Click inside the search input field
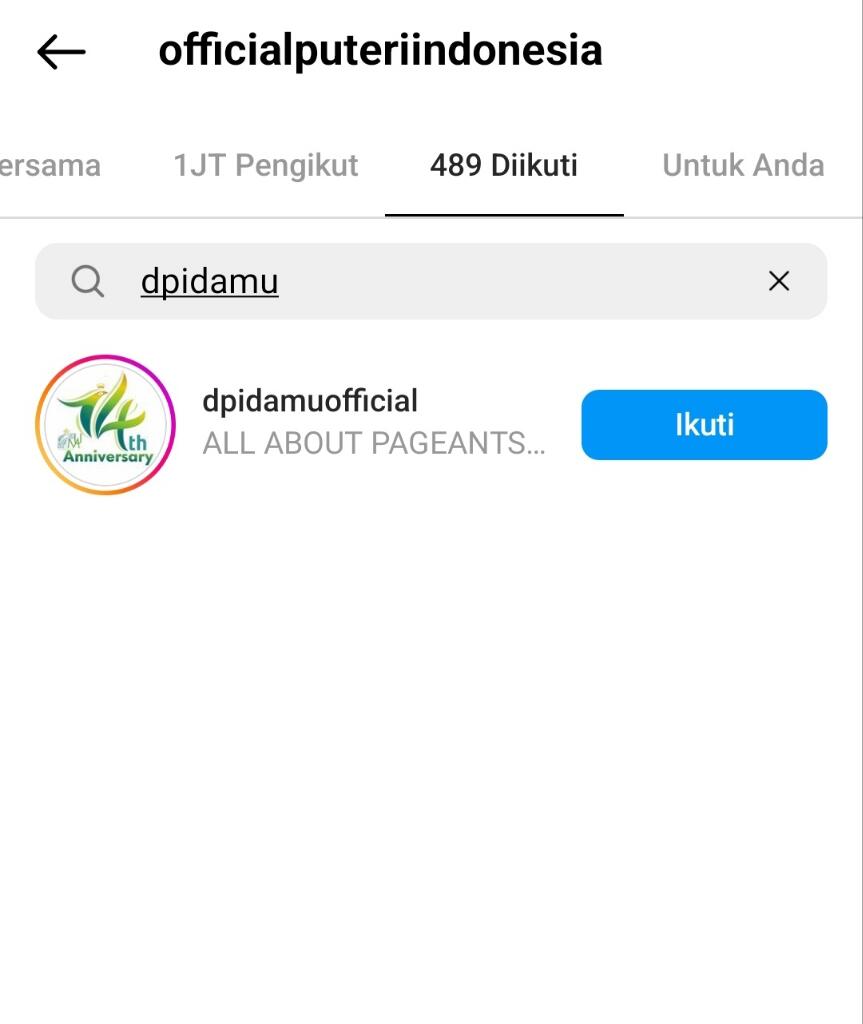 (x=430, y=281)
